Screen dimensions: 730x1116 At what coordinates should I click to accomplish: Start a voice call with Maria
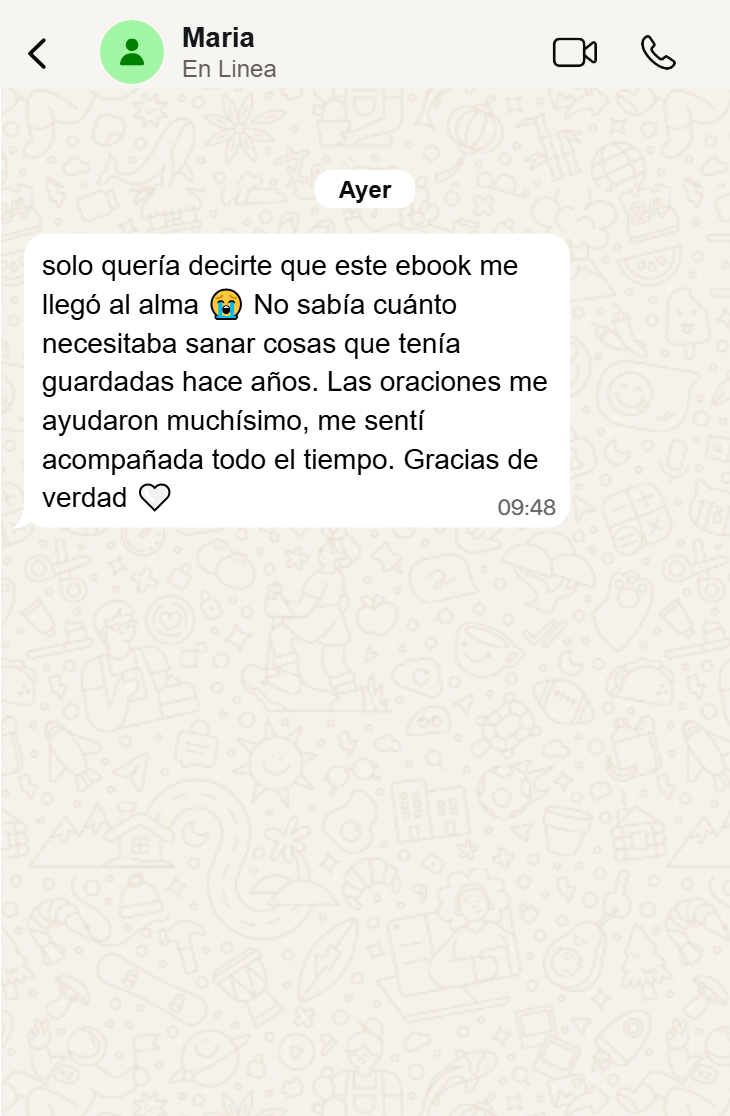658,53
